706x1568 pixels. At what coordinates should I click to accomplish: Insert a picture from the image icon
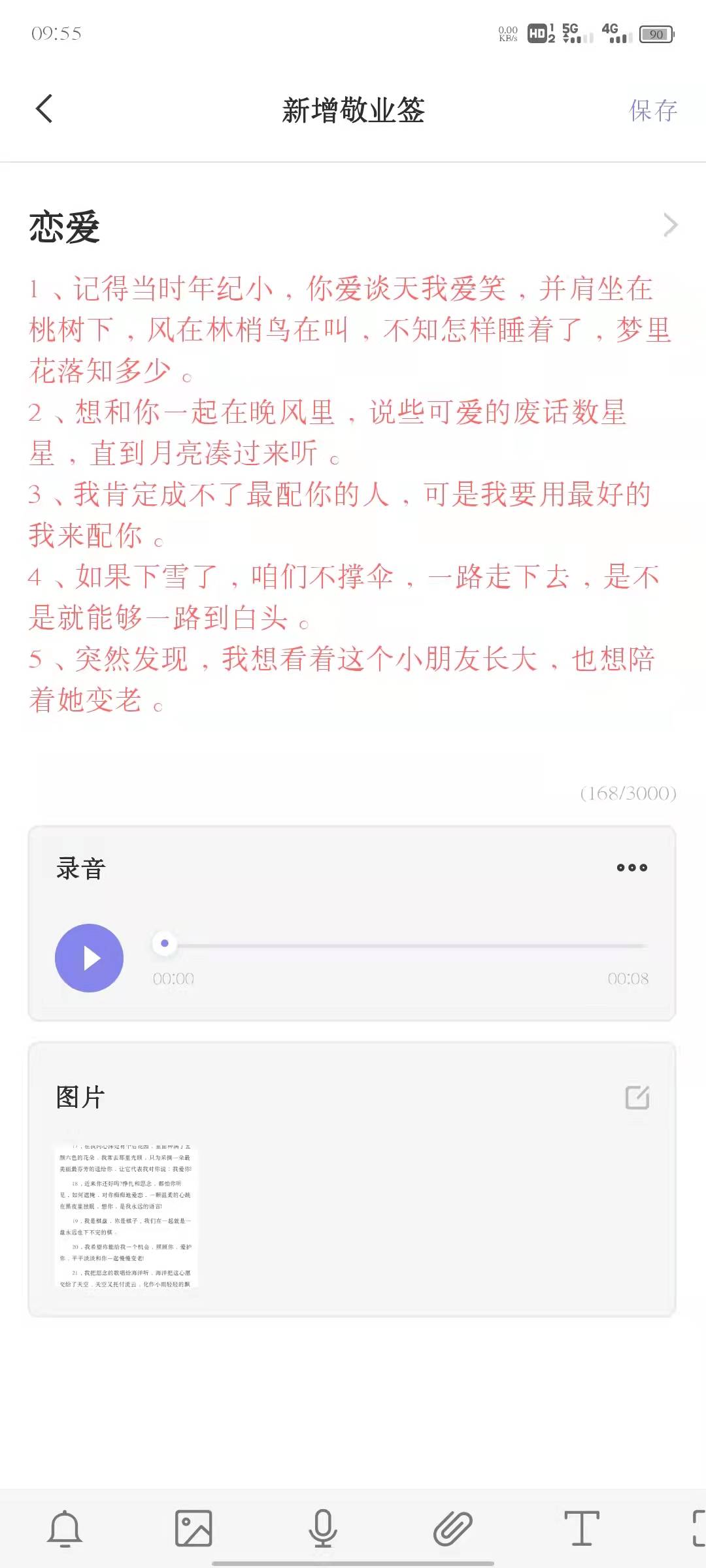click(193, 1528)
